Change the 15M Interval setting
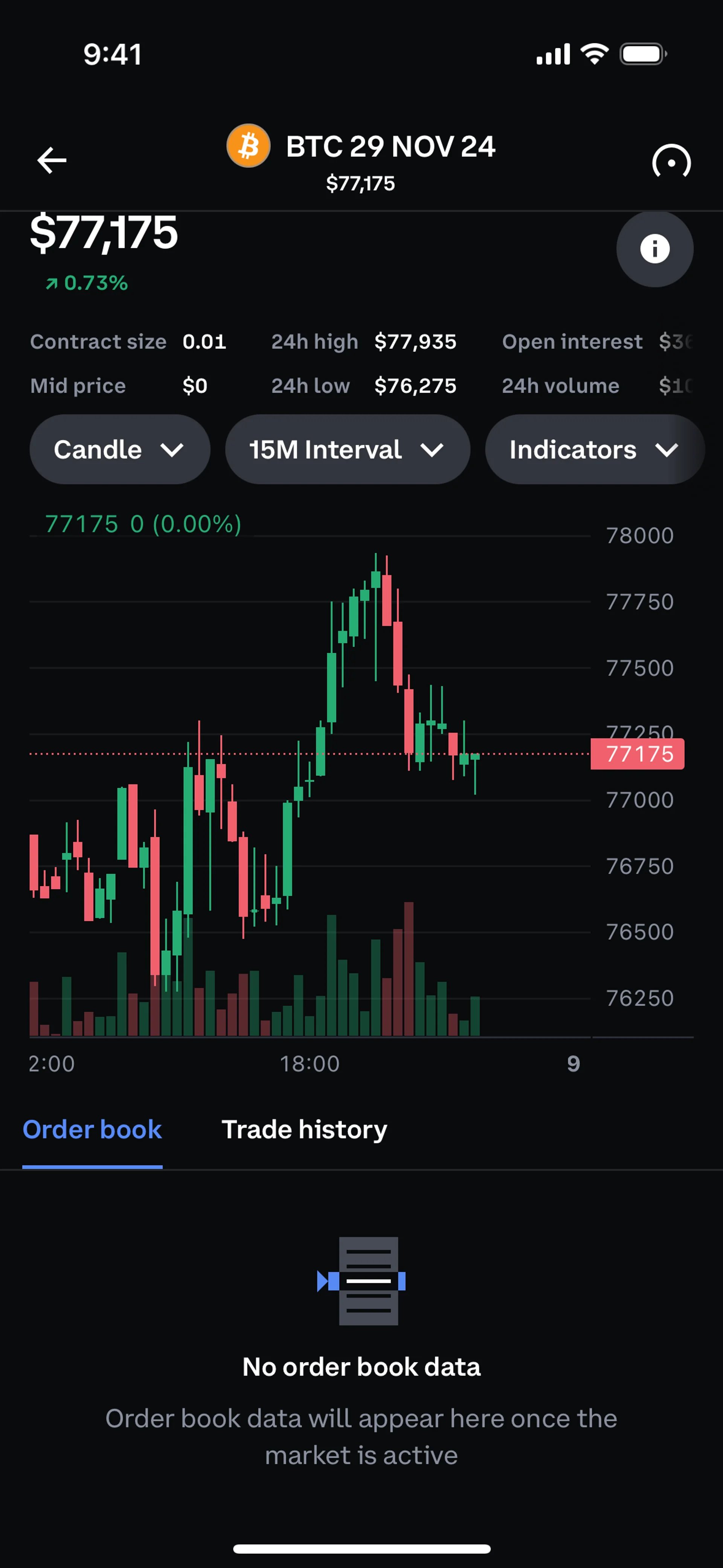Viewport: 723px width, 1568px height. (348, 450)
